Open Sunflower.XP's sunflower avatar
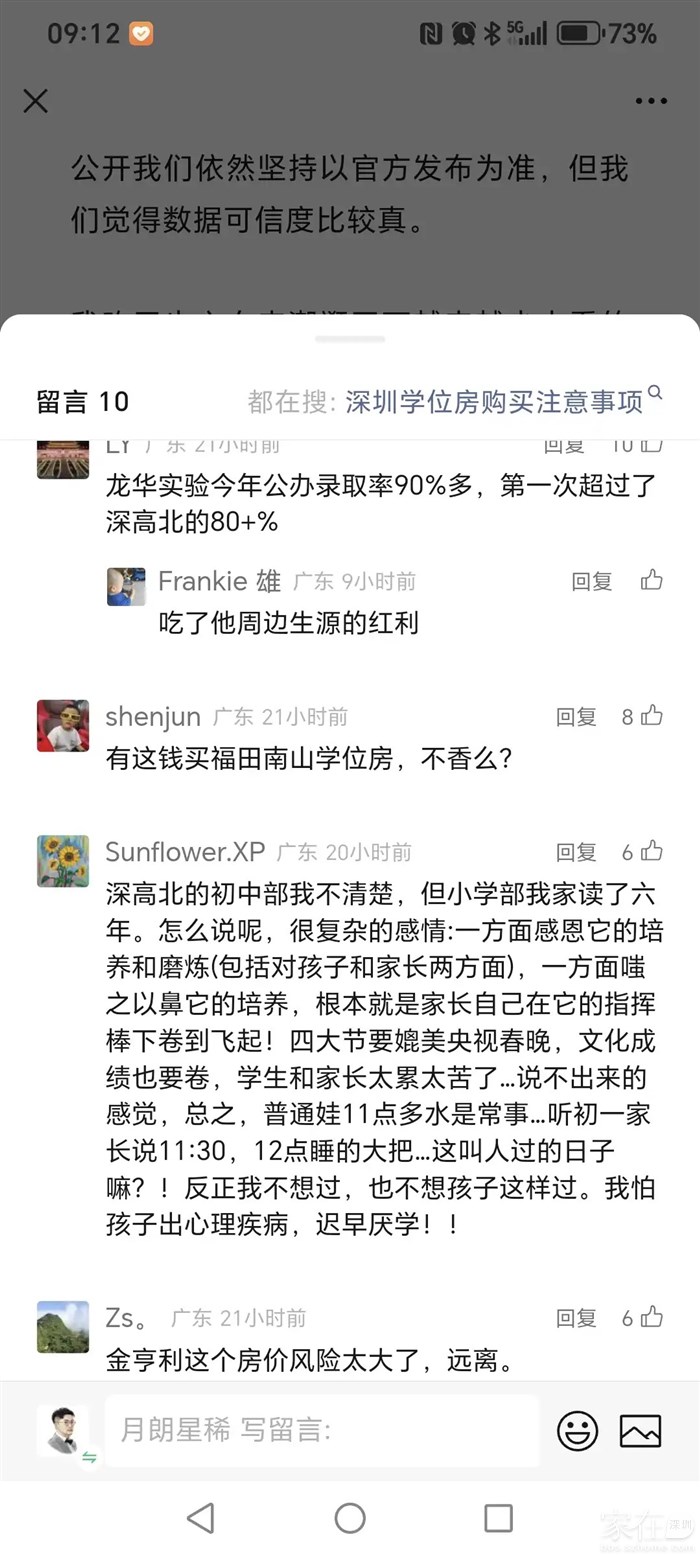The height and width of the screenshot is (1555, 700). [63, 861]
